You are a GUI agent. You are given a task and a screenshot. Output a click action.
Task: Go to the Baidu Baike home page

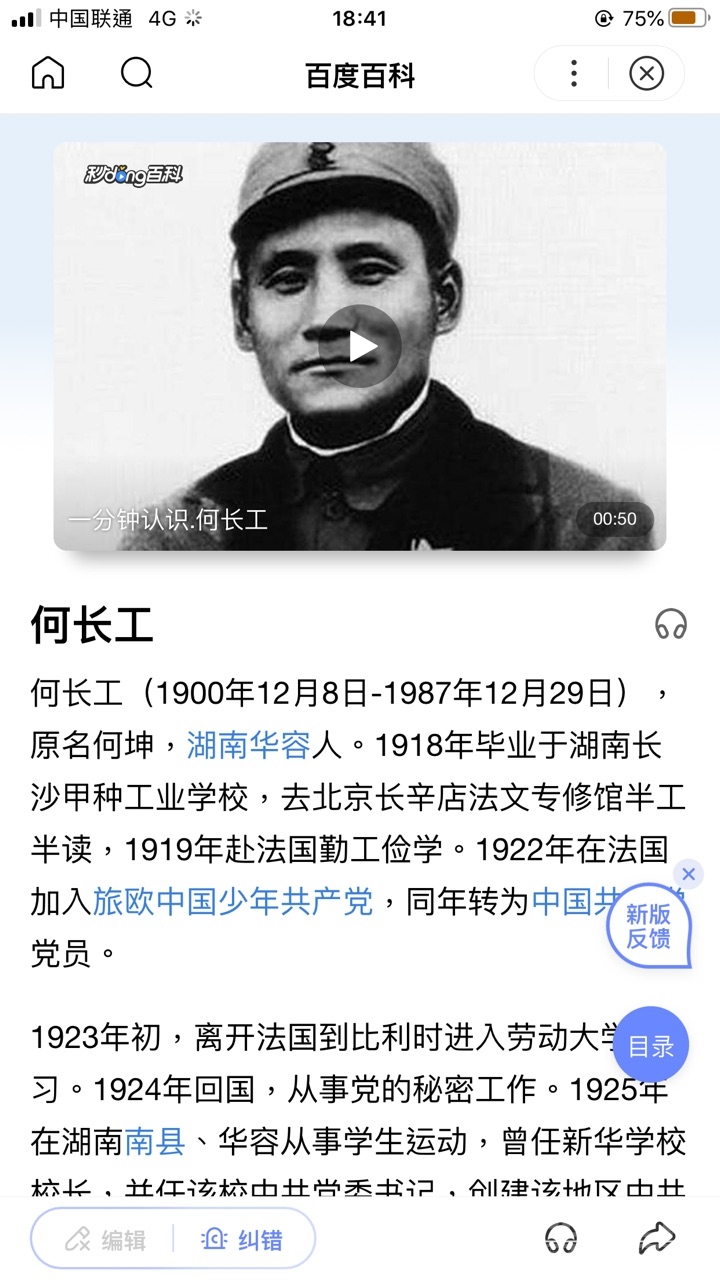pyautogui.click(x=47, y=73)
